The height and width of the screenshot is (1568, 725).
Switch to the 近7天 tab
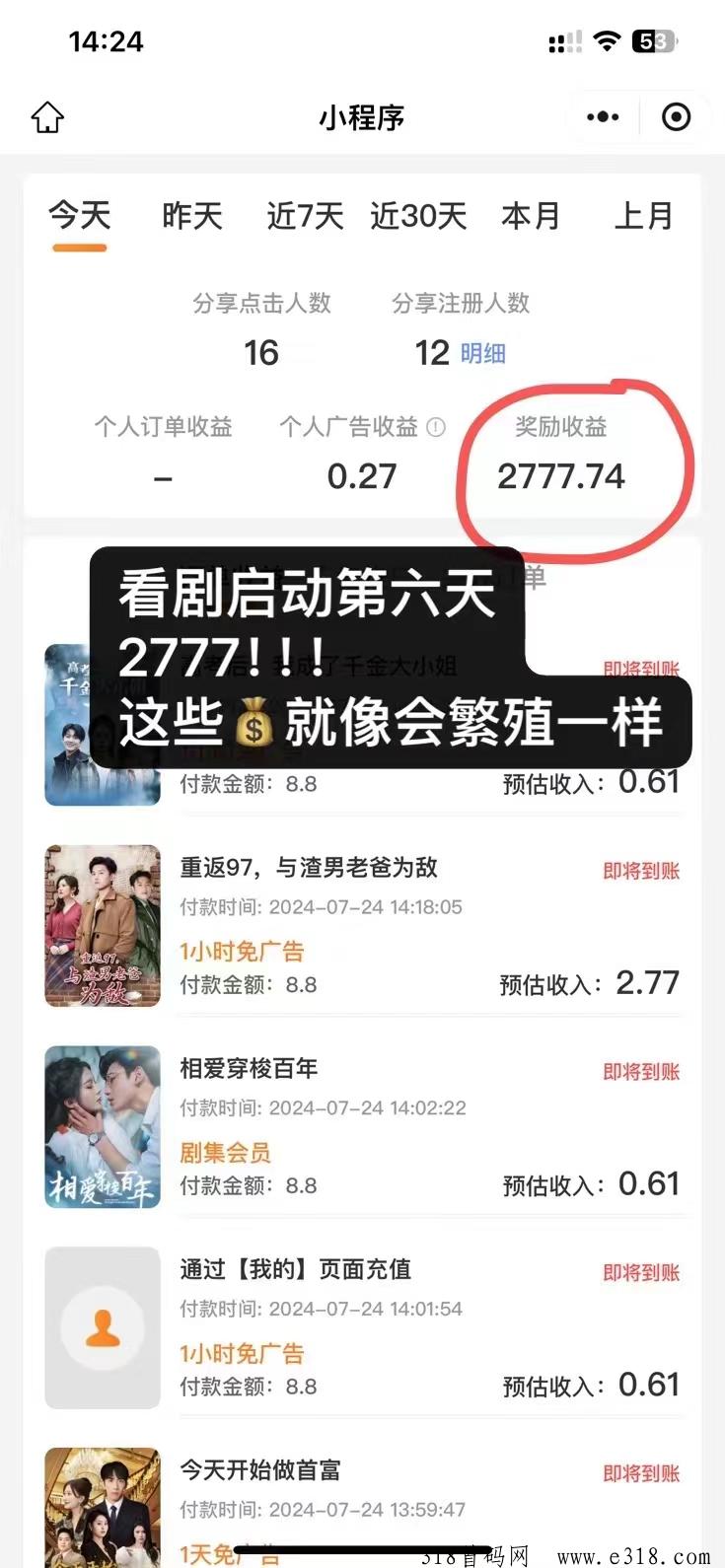pyautogui.click(x=305, y=216)
